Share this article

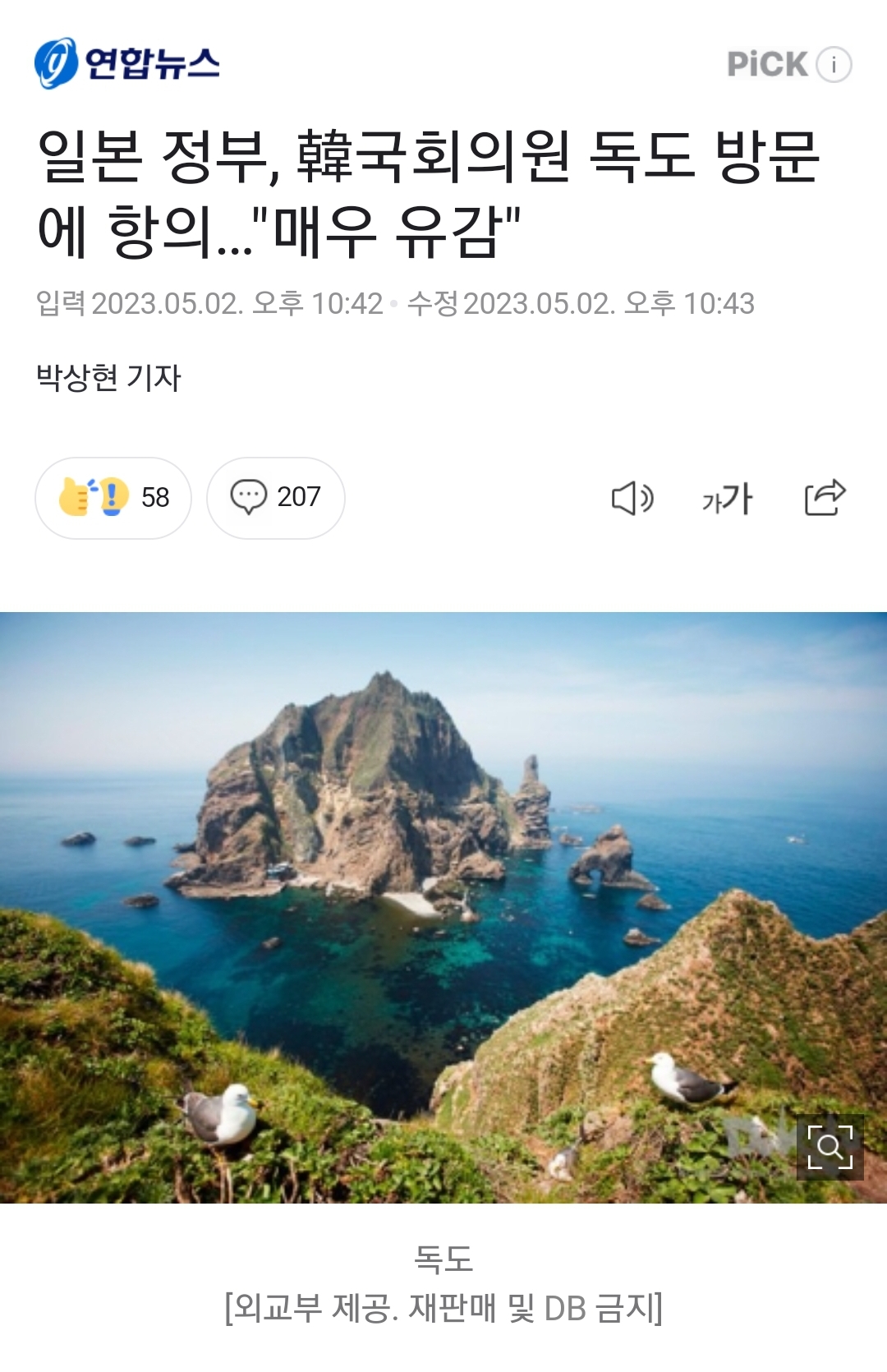point(825,498)
